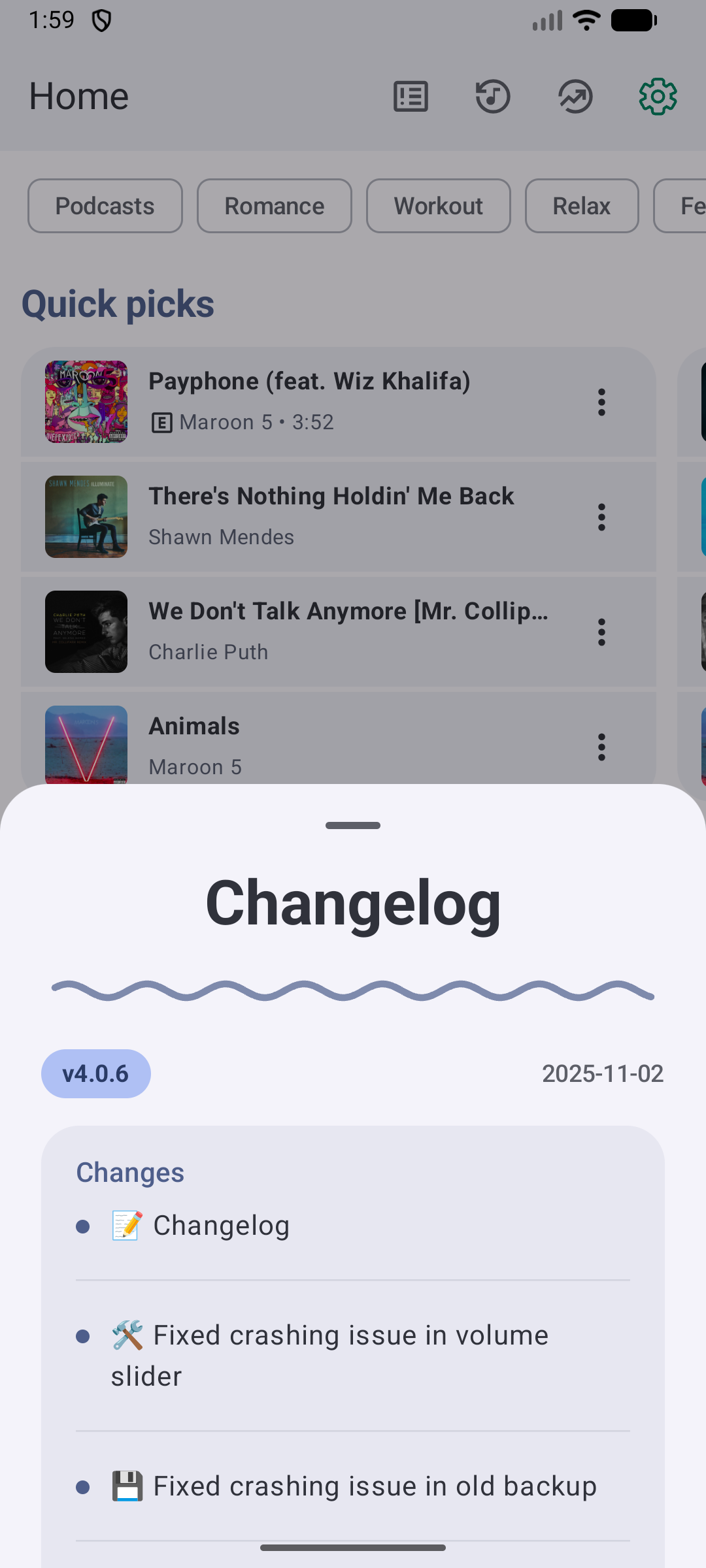
Task: Open listening history
Action: pos(493,97)
